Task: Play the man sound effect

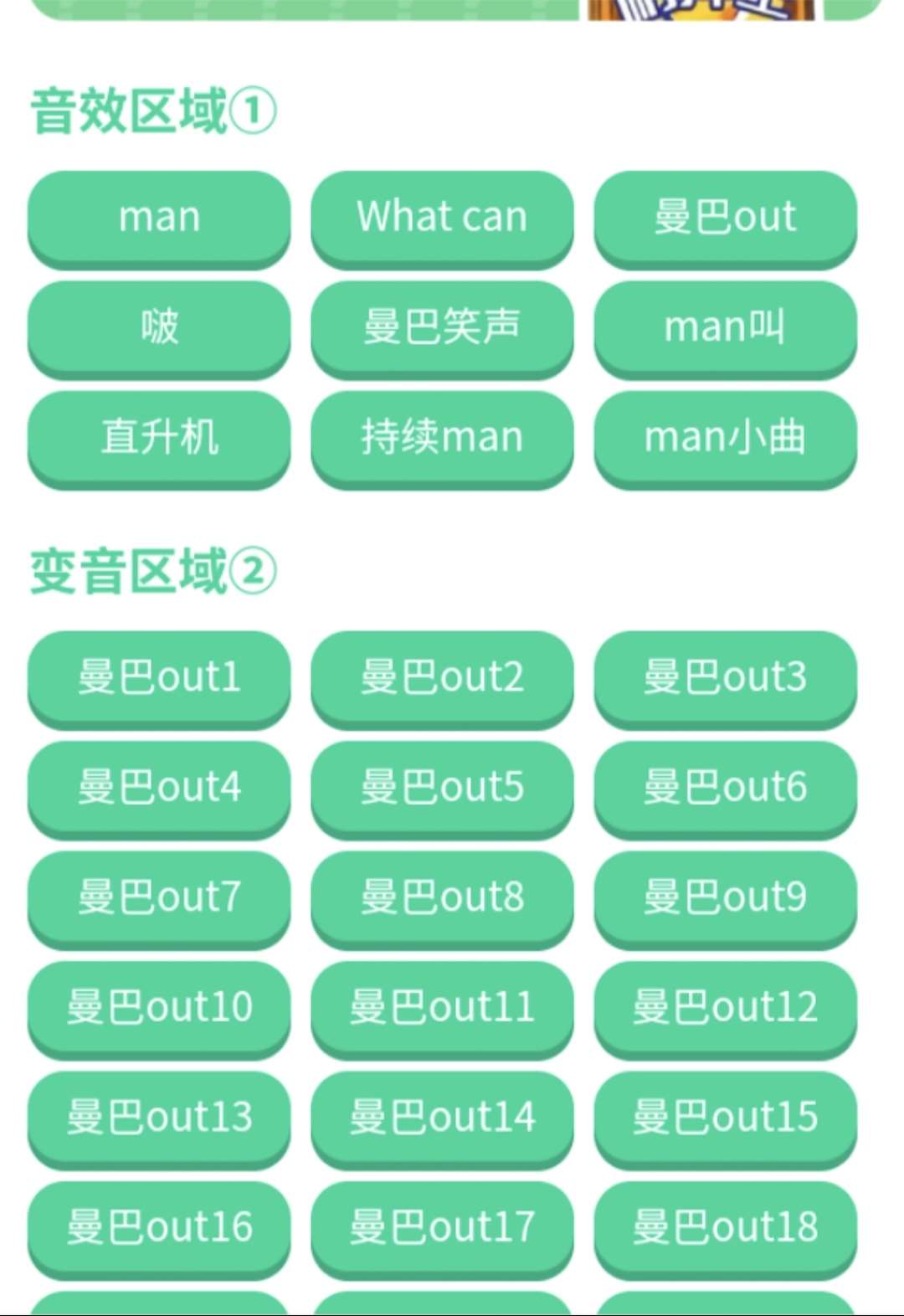Action: click(159, 216)
